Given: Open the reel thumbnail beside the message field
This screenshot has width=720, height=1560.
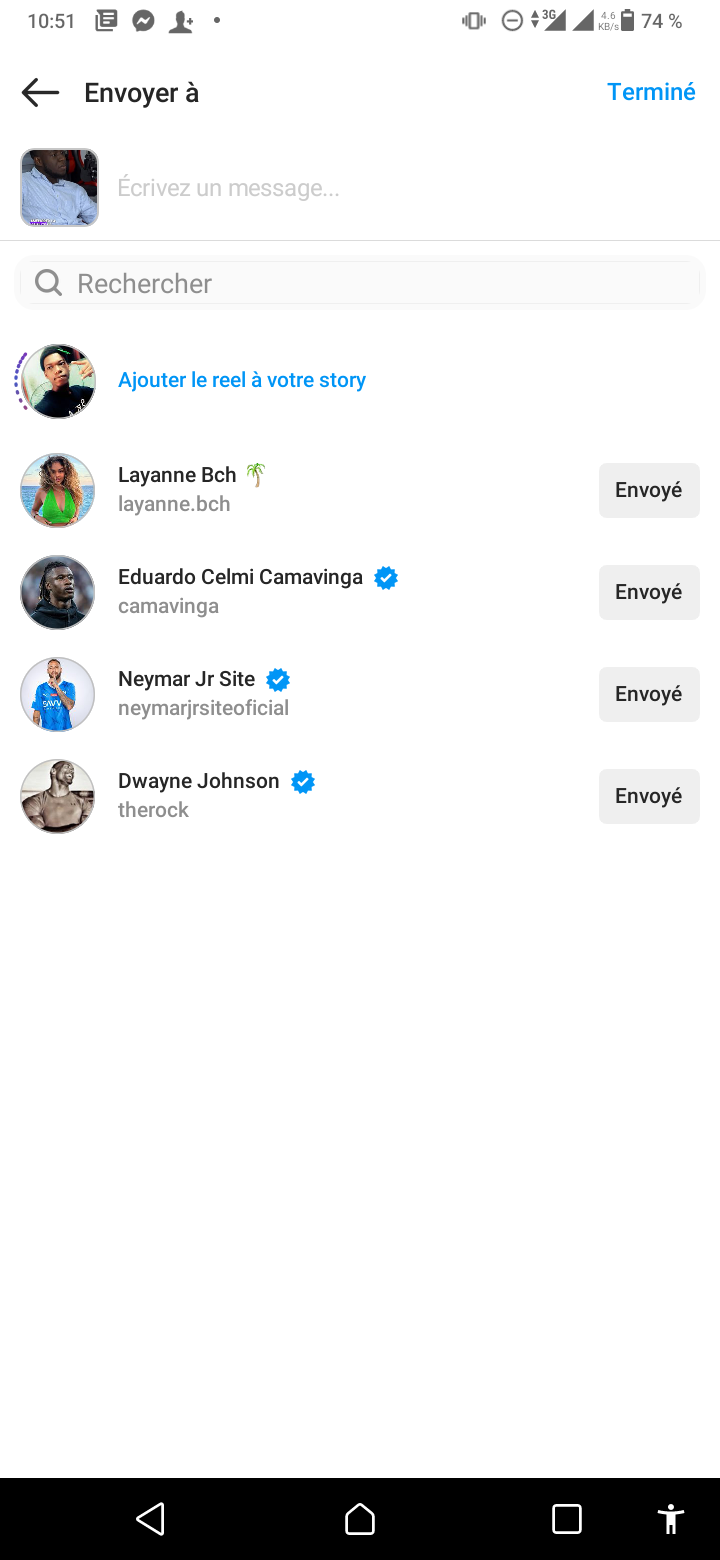Looking at the screenshot, I should (60, 188).
